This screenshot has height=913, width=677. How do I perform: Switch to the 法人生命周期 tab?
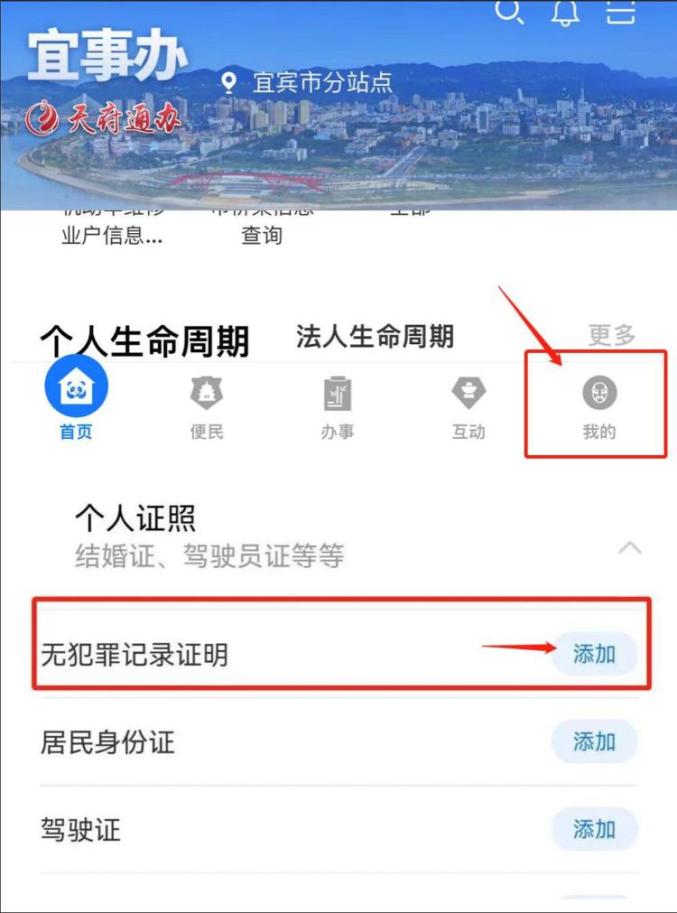pos(375,337)
